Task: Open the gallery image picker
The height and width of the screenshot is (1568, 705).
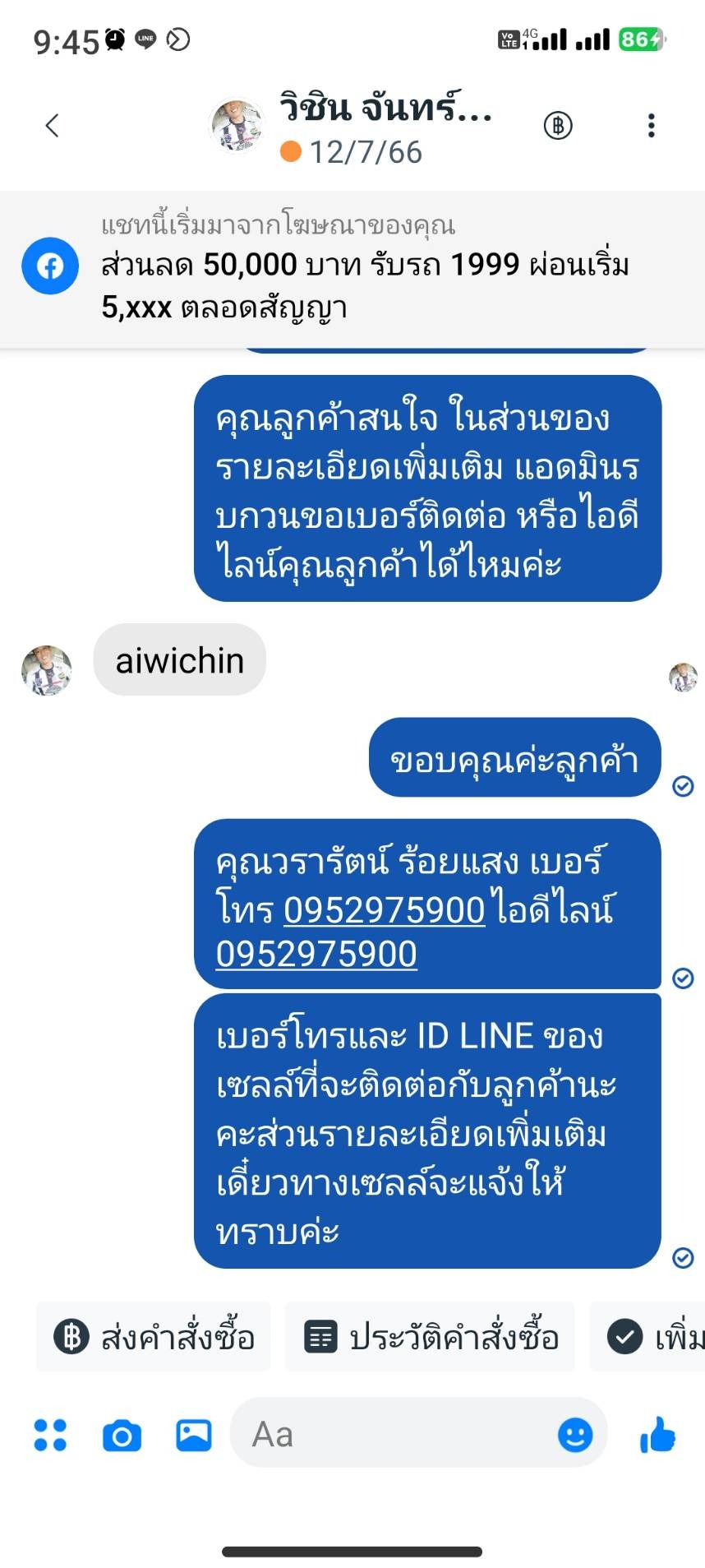Action: tap(194, 1436)
